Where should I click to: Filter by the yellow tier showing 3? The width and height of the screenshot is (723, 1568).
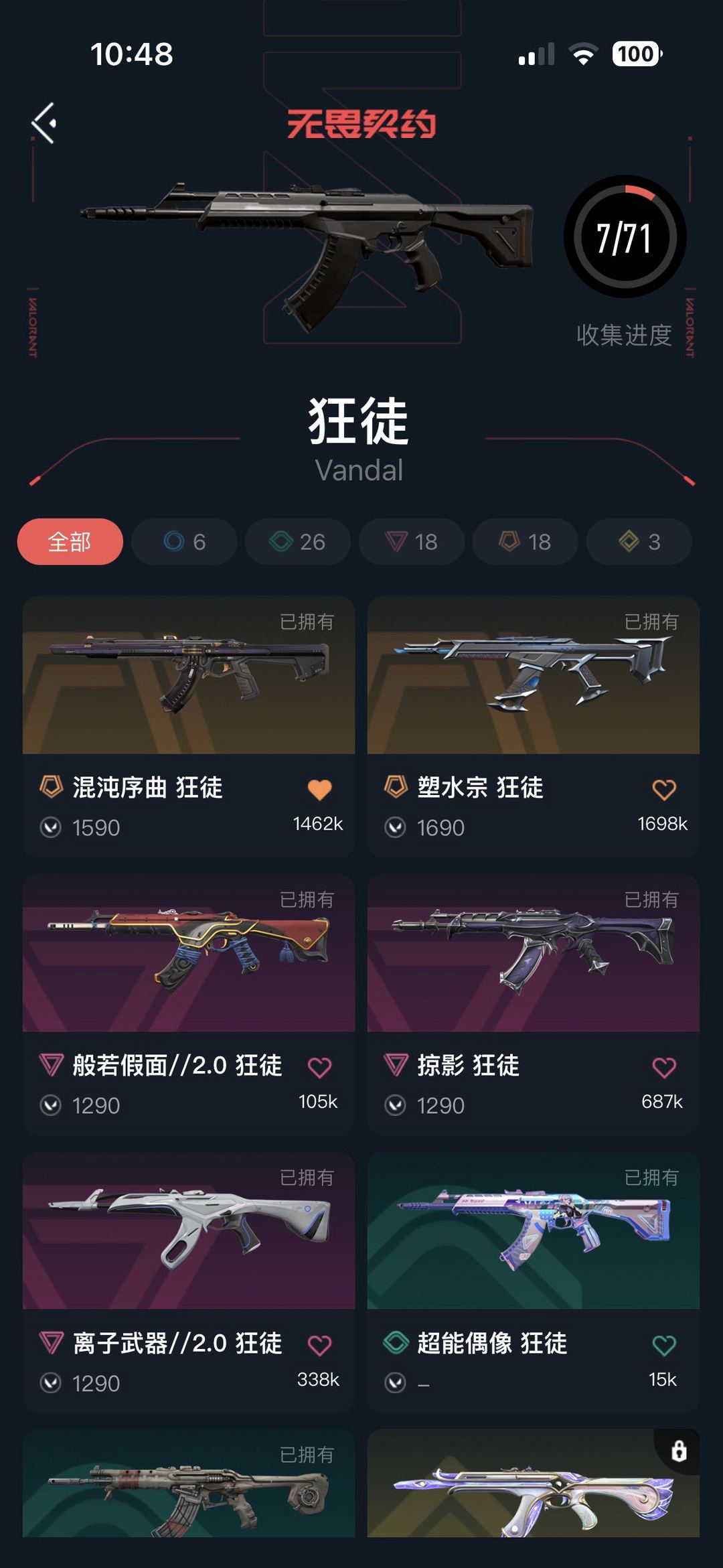pos(639,541)
